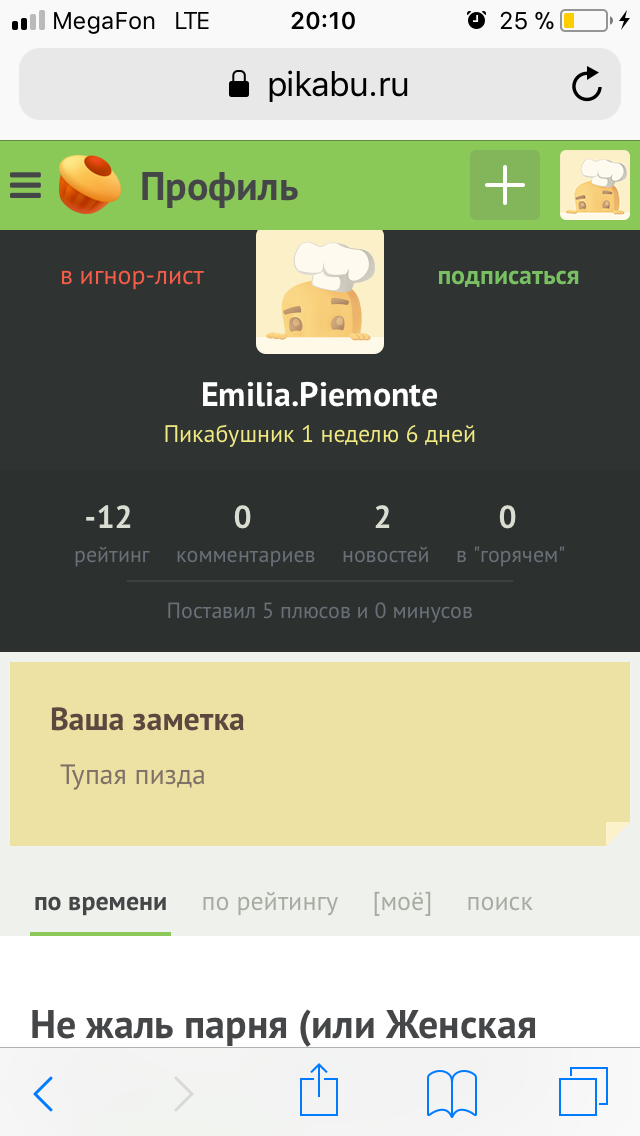Add user to ignore list

tap(132, 277)
